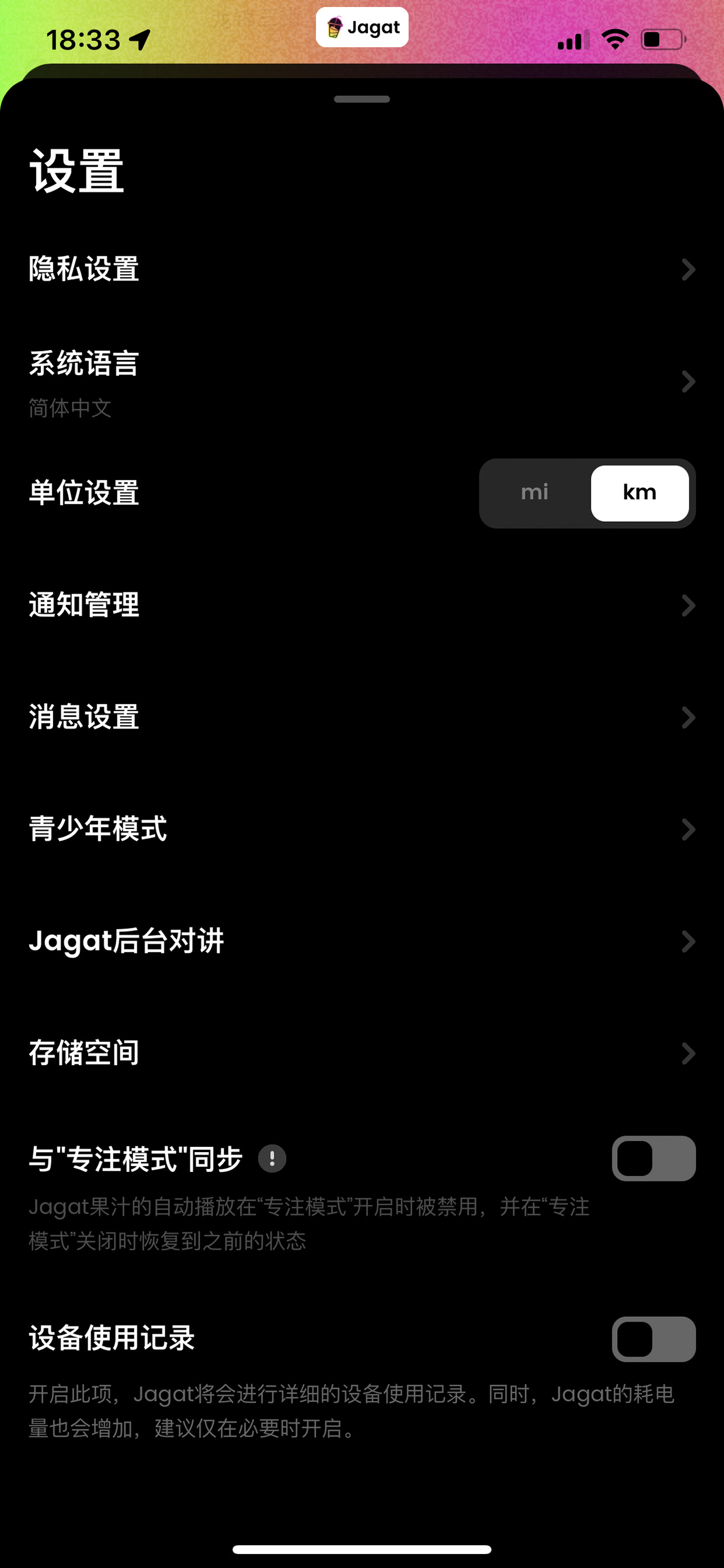Toggle 与"专注模式"同步 switch
Image resolution: width=724 pixels, height=1568 pixels.
click(x=653, y=1158)
